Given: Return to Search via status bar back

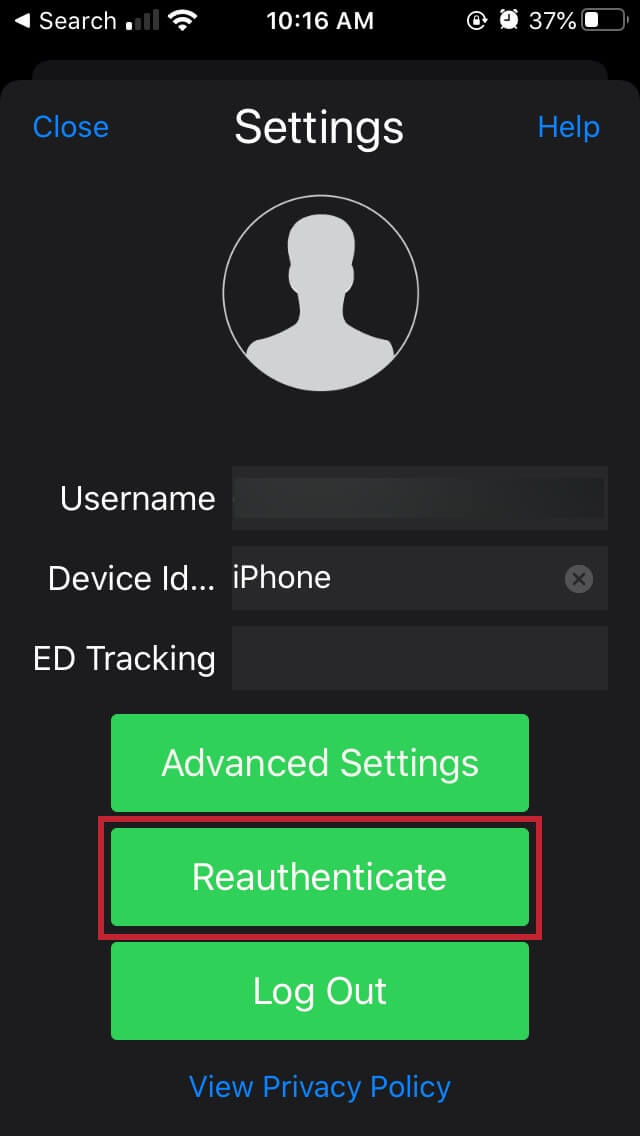Looking at the screenshot, I should [65, 20].
